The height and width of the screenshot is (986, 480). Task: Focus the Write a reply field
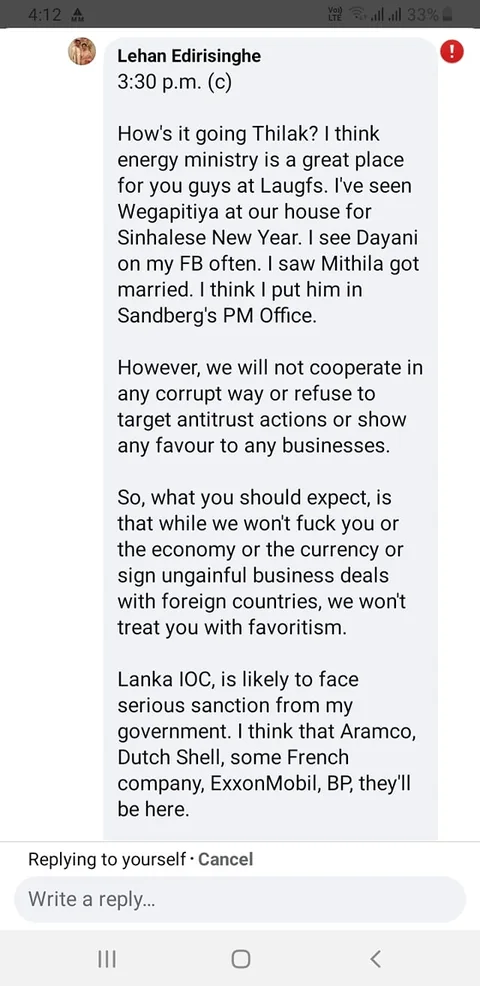240,899
